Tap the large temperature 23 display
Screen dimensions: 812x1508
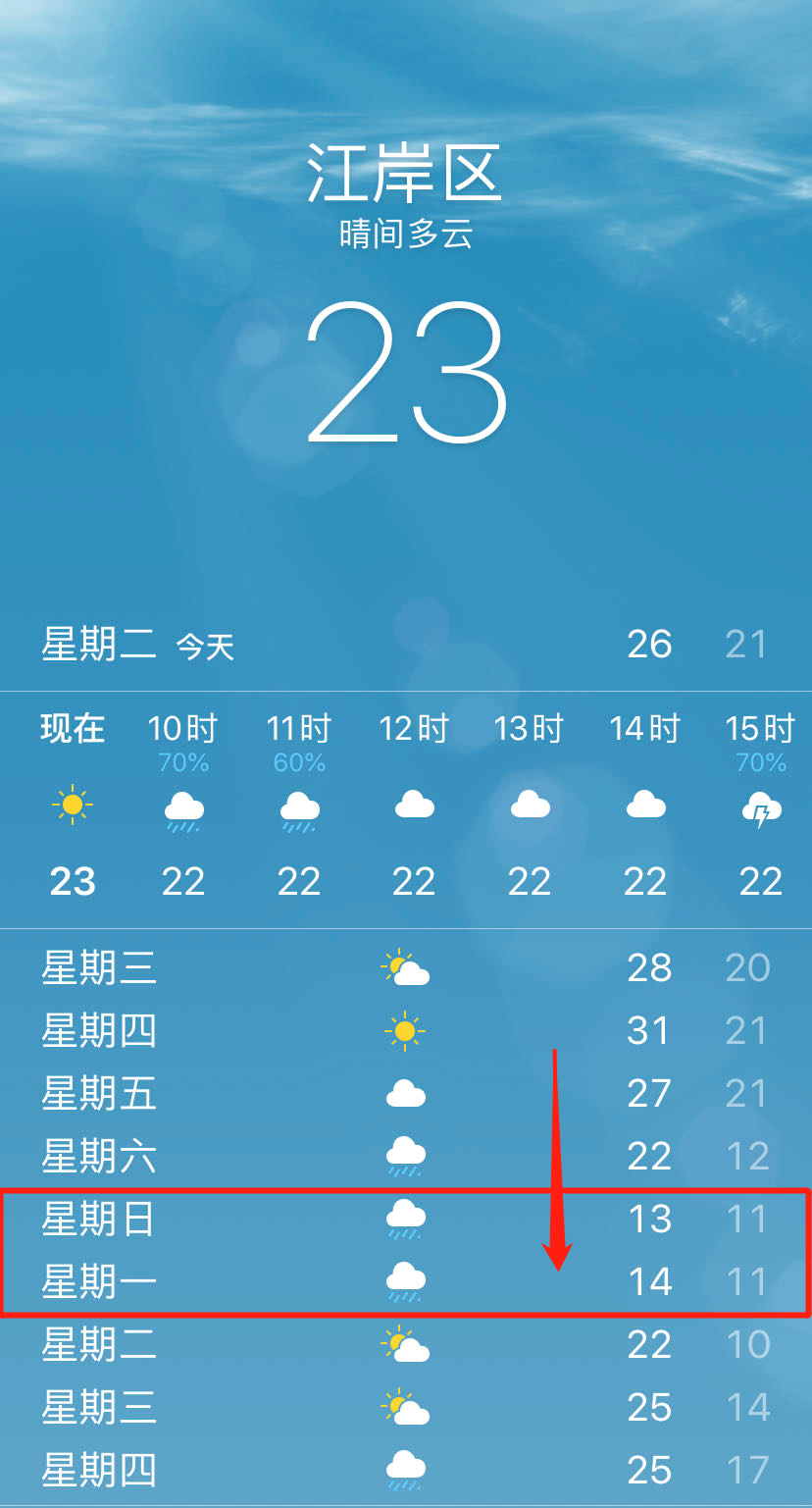pos(406,373)
